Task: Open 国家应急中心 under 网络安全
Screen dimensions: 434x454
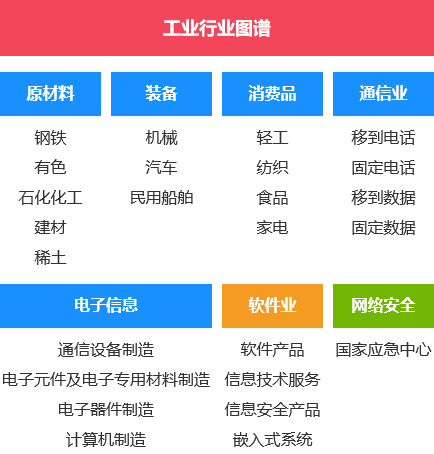Action: tap(383, 350)
